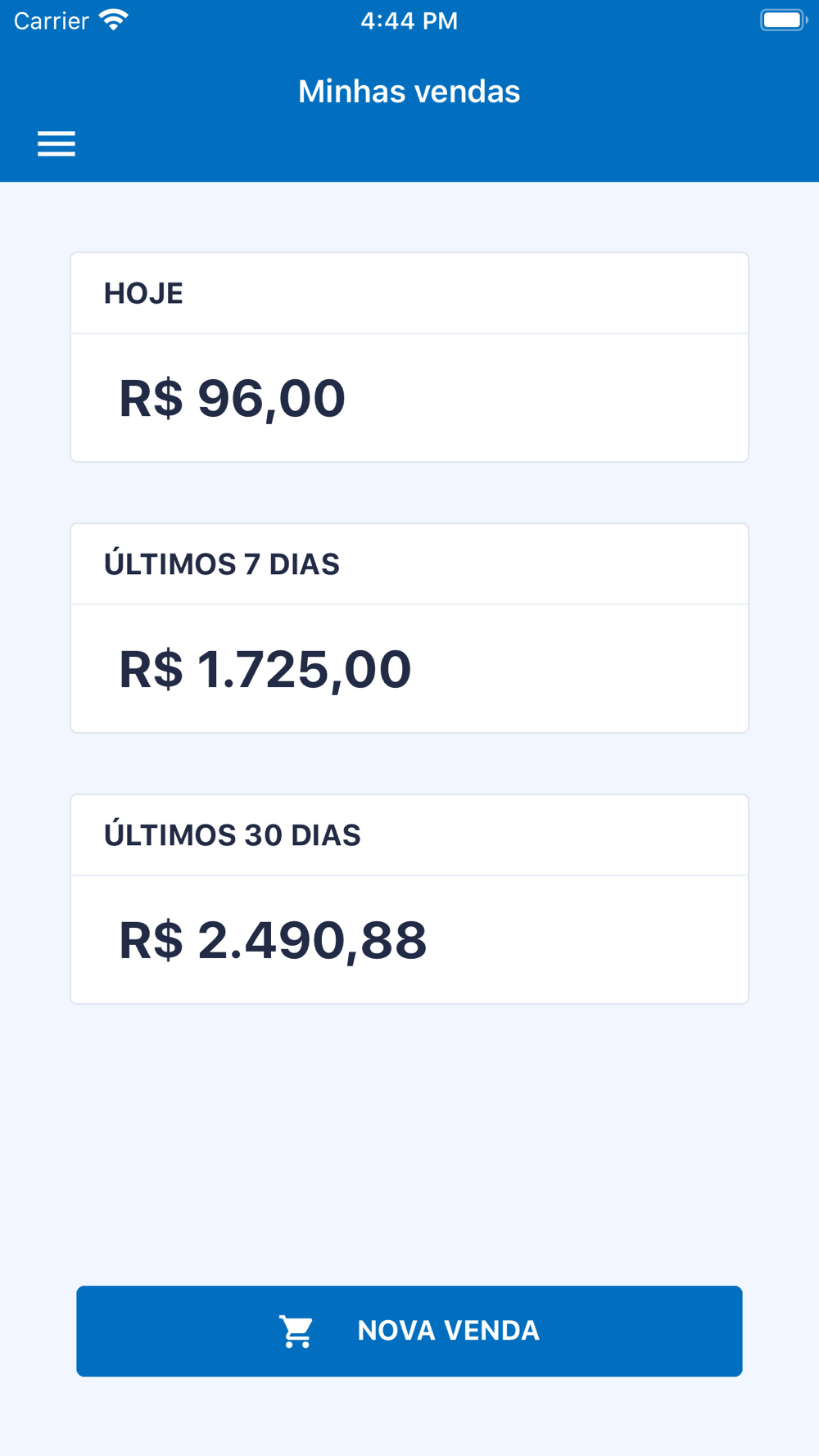Open the hamburger drawer menu
This screenshot has width=819, height=1456.
tap(57, 144)
